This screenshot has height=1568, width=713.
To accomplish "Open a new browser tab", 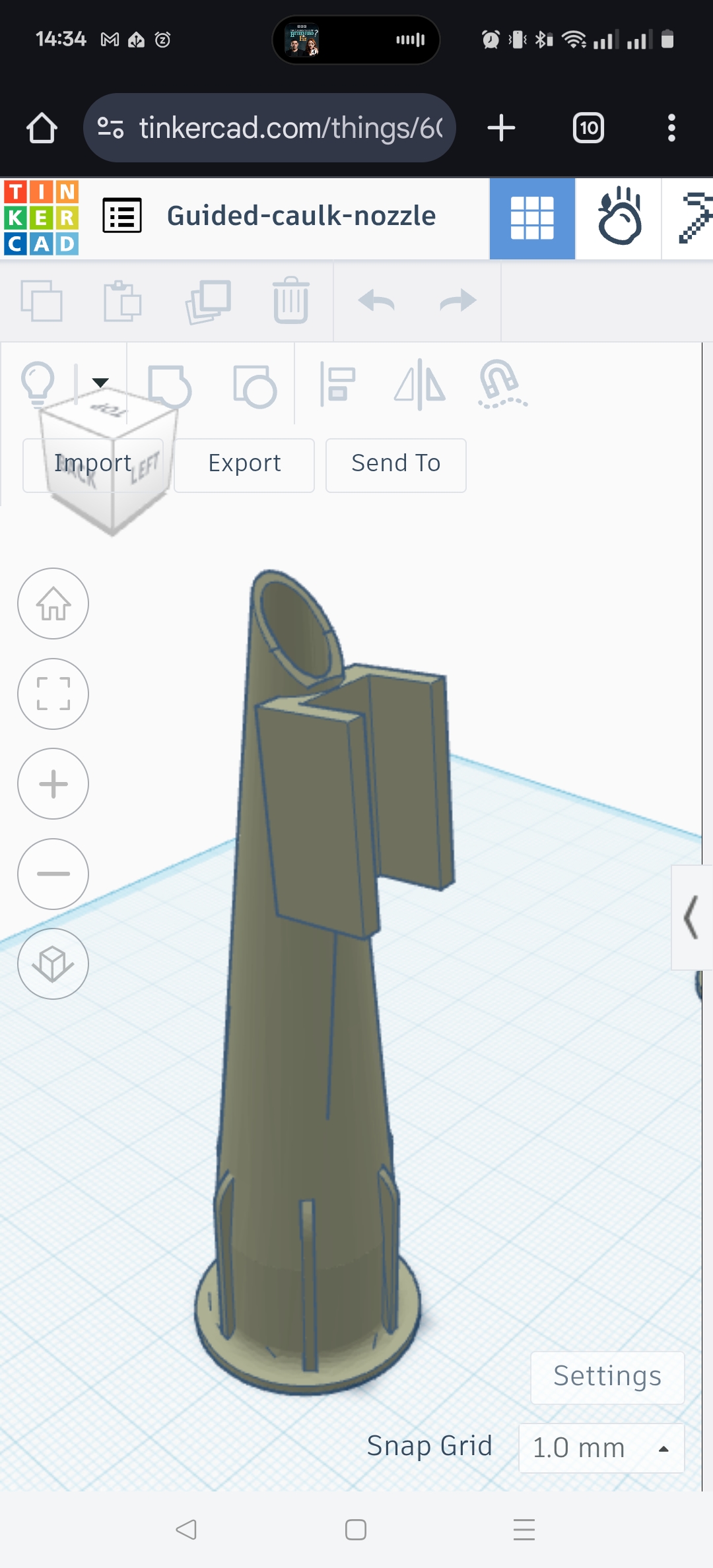I will click(501, 128).
